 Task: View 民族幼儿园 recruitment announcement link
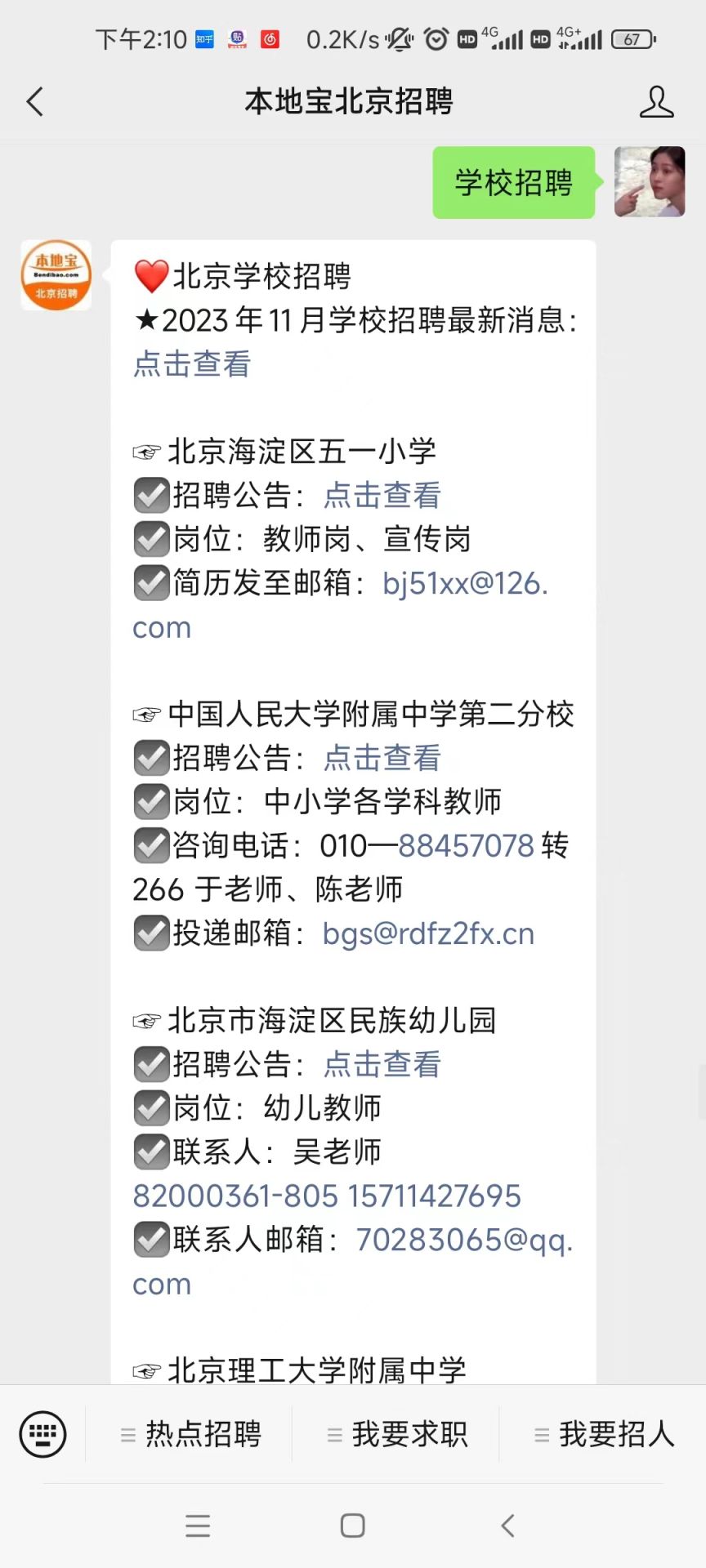click(382, 1064)
